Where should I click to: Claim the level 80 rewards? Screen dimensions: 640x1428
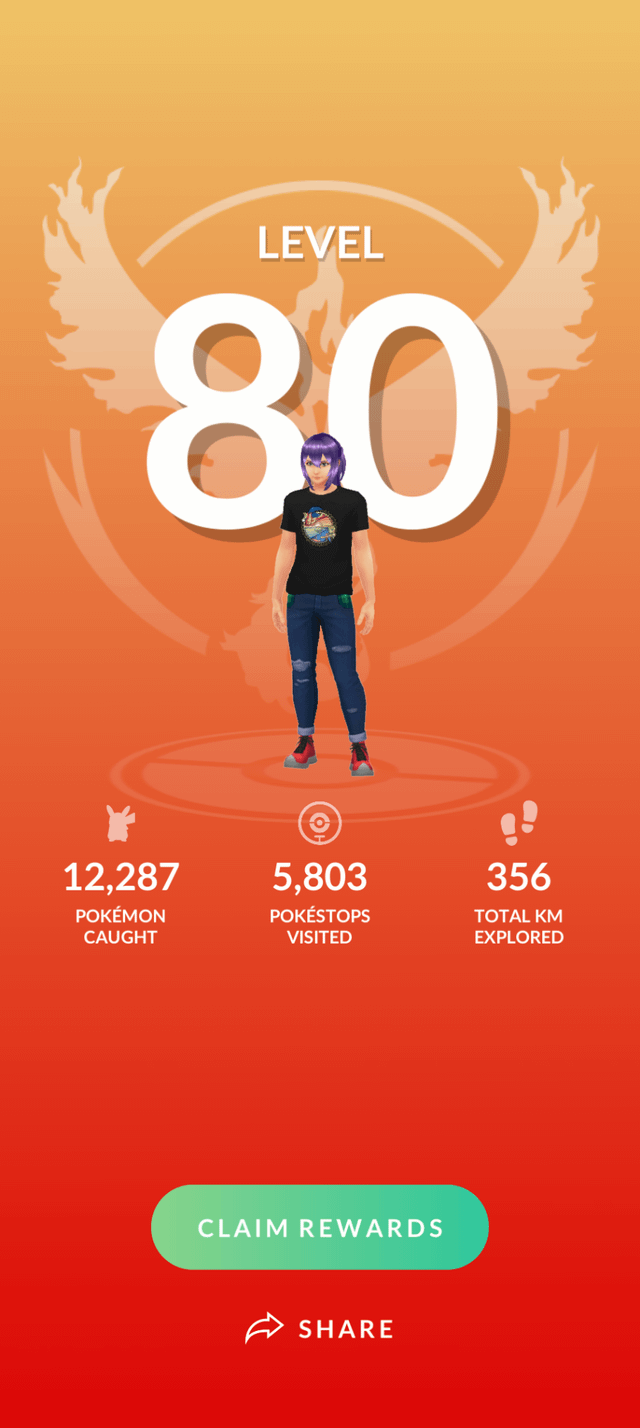click(320, 1227)
